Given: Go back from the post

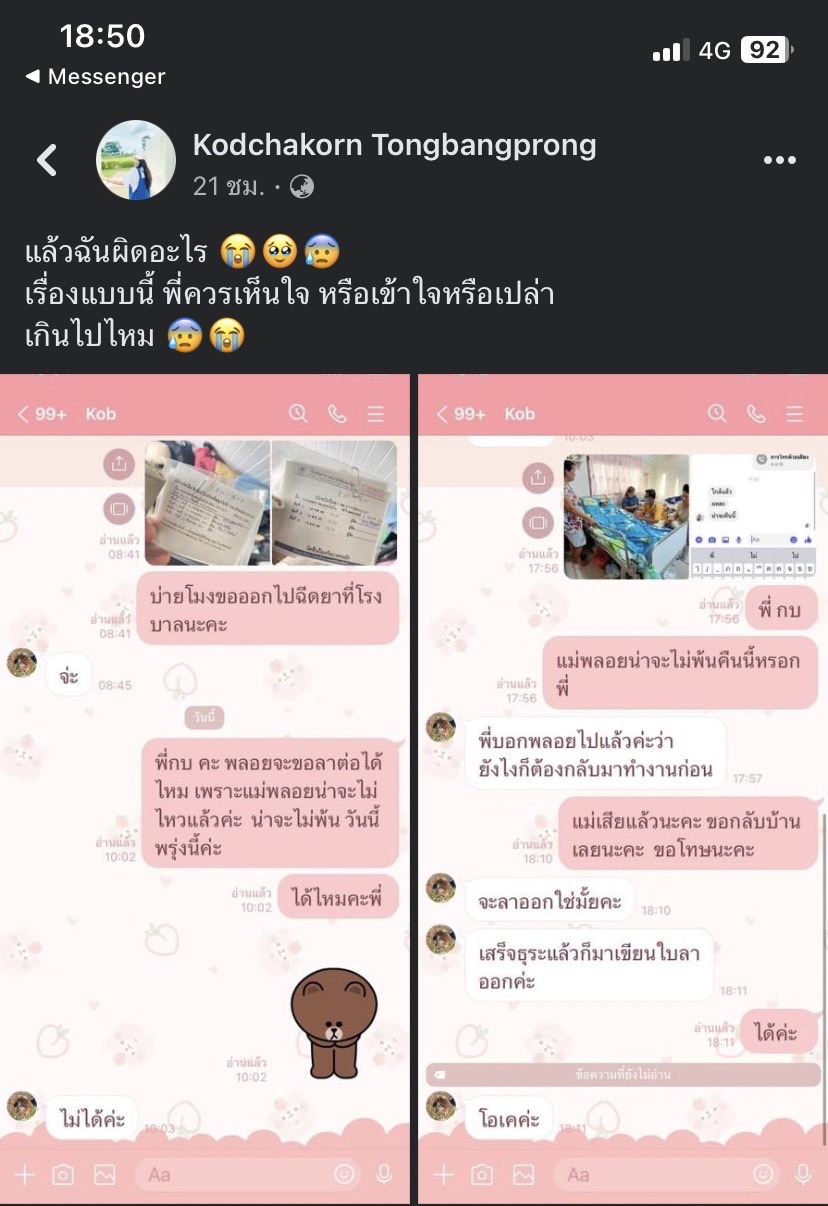Looking at the screenshot, I should tap(47, 160).
